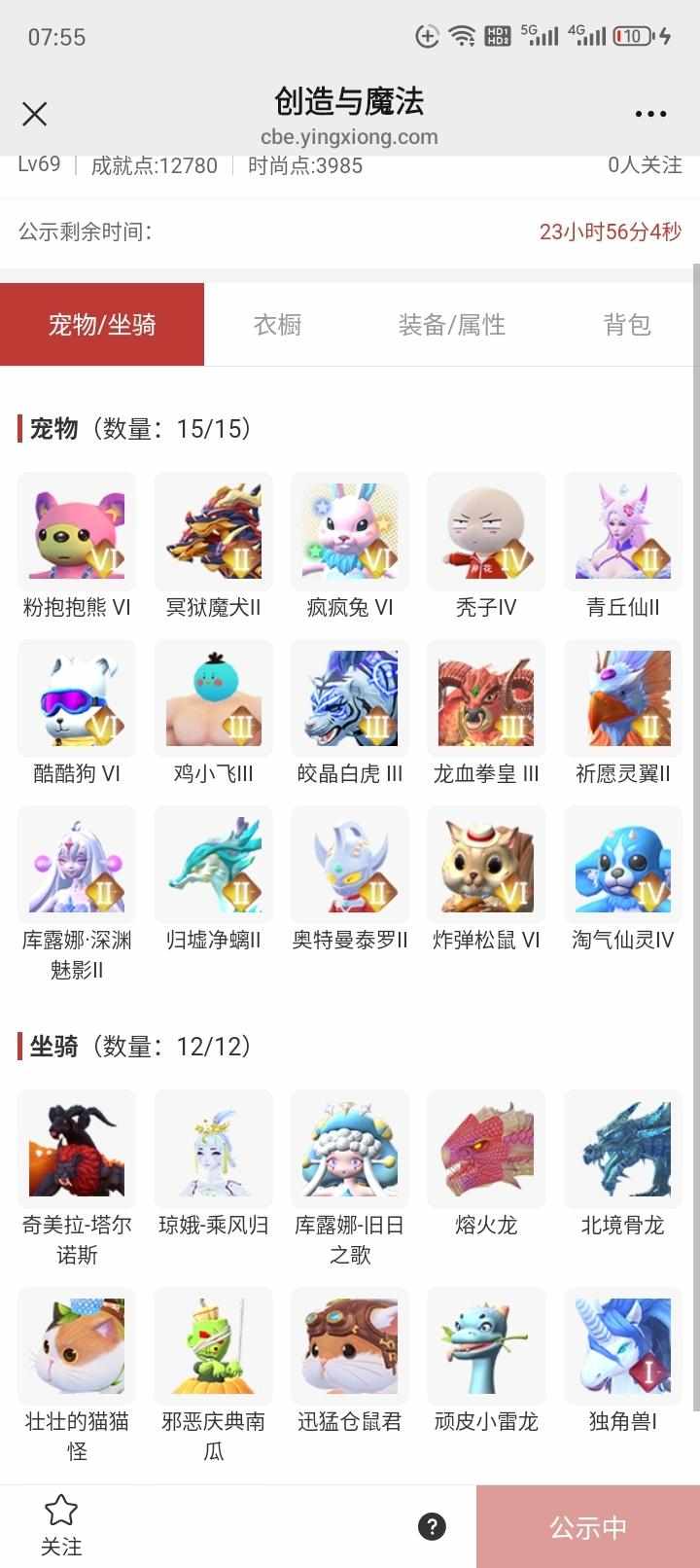The width and height of the screenshot is (700, 1568).
Task: Select the 北境骨龙 mount
Action: coord(622,1150)
